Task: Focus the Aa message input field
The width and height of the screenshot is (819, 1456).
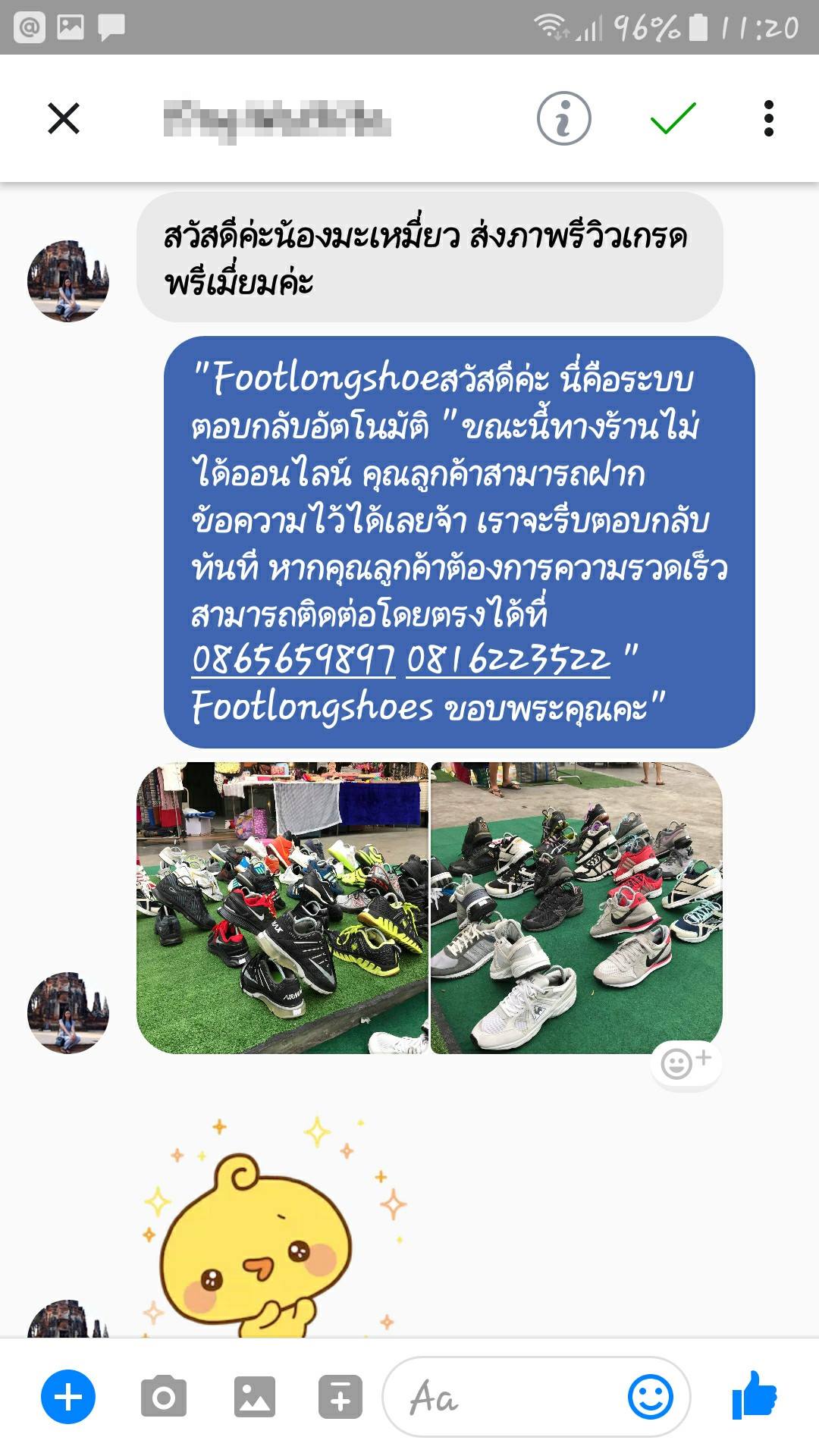Action: point(500,1397)
